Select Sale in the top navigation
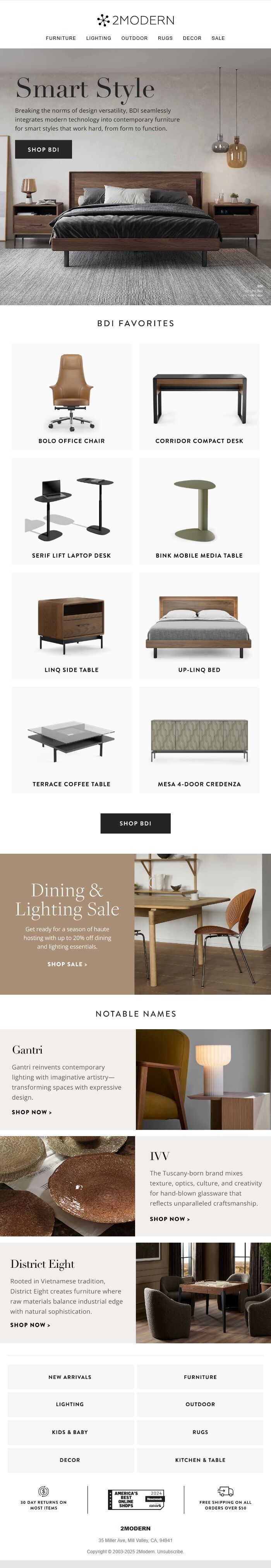Screen dimensions: 271x1568 click(x=218, y=38)
